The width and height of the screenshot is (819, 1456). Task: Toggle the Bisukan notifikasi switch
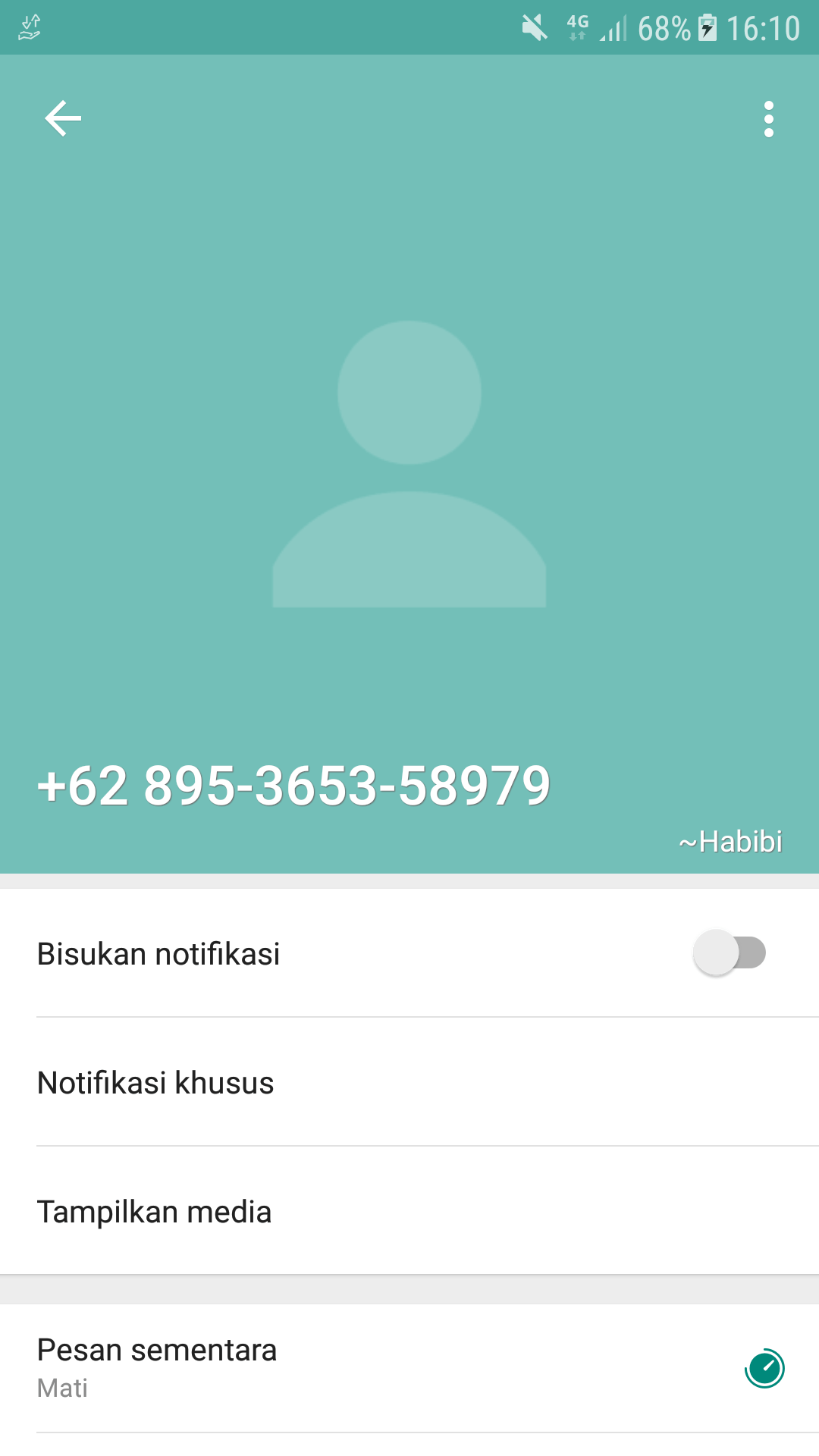(x=729, y=953)
